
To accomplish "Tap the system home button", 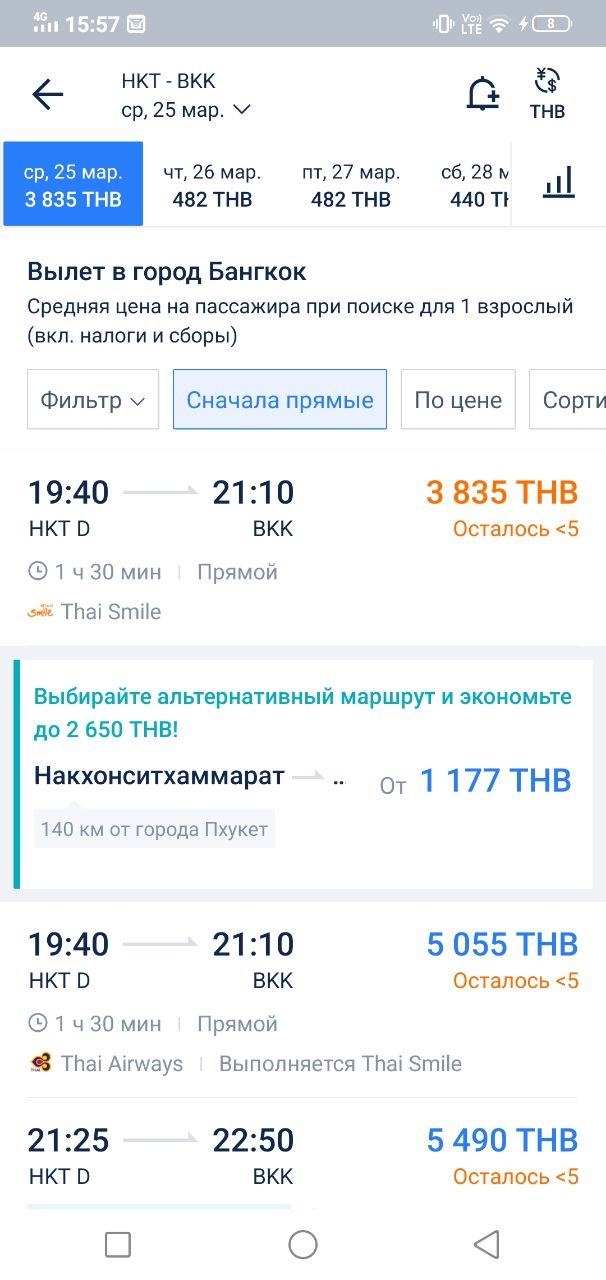I will click(x=303, y=1244).
